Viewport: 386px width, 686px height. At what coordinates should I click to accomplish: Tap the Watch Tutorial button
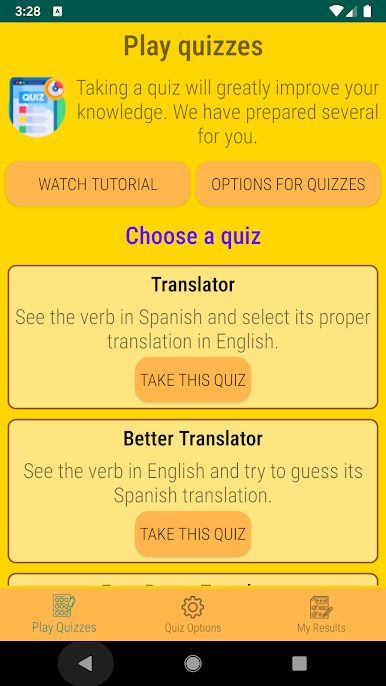pyautogui.click(x=98, y=184)
